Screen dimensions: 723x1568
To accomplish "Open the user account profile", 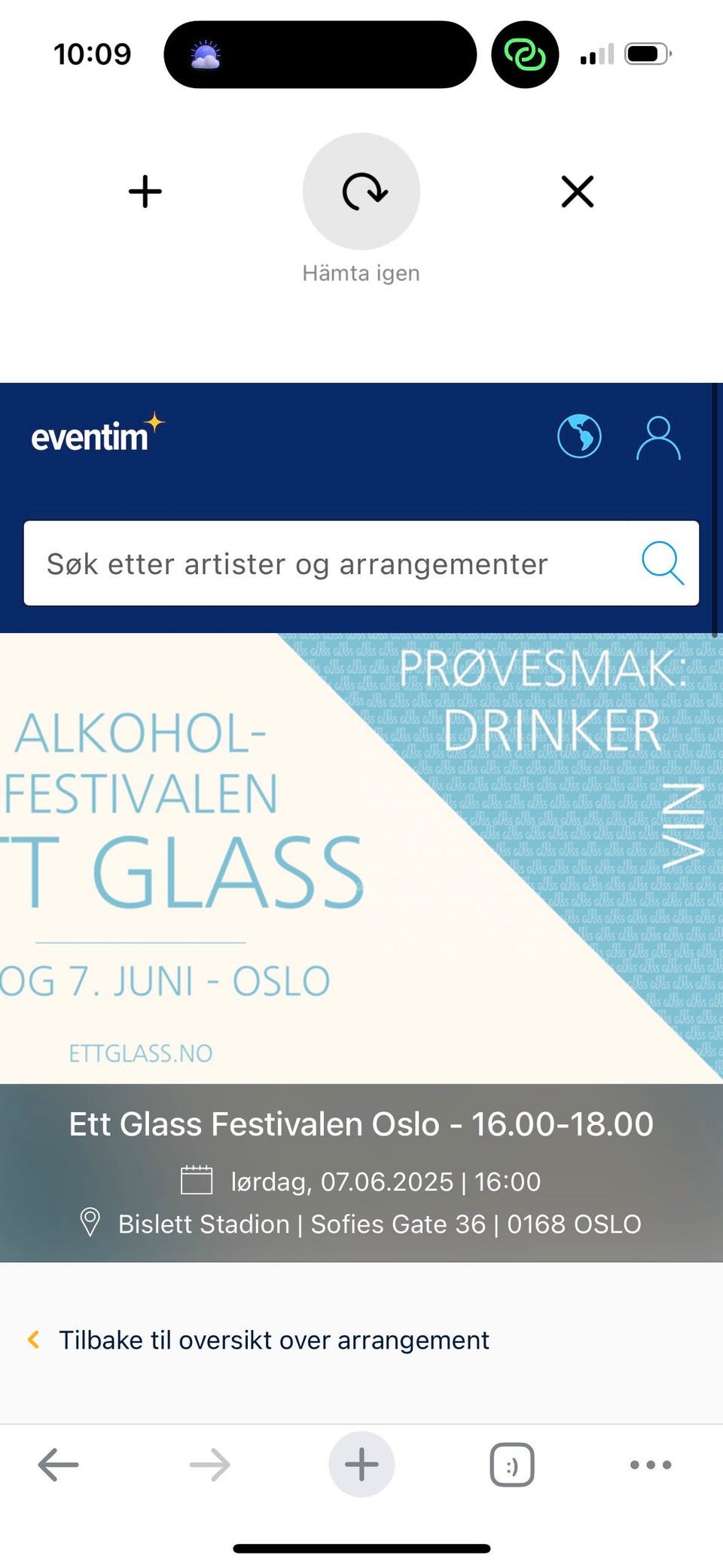I will [658, 437].
